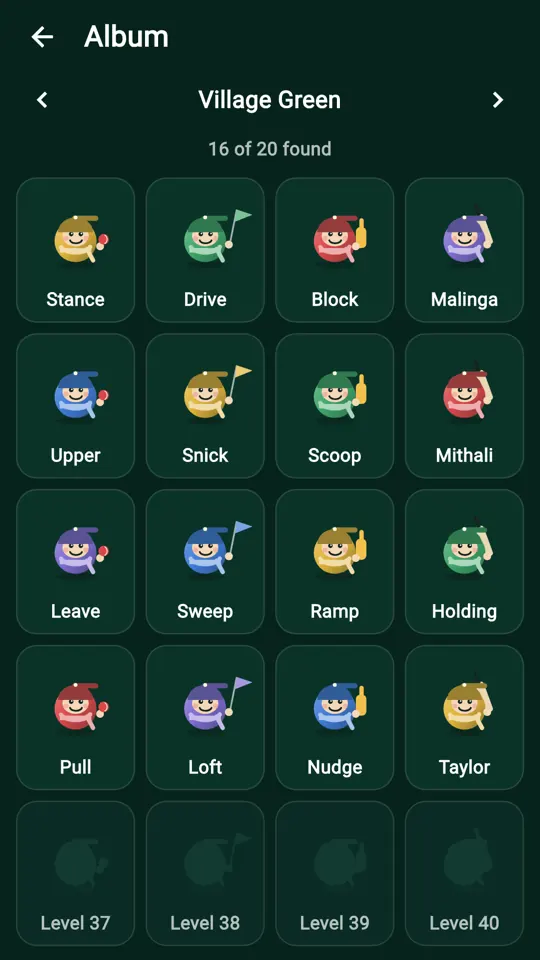Tap the Taylor character card
The image size is (540, 960).
pos(464,718)
